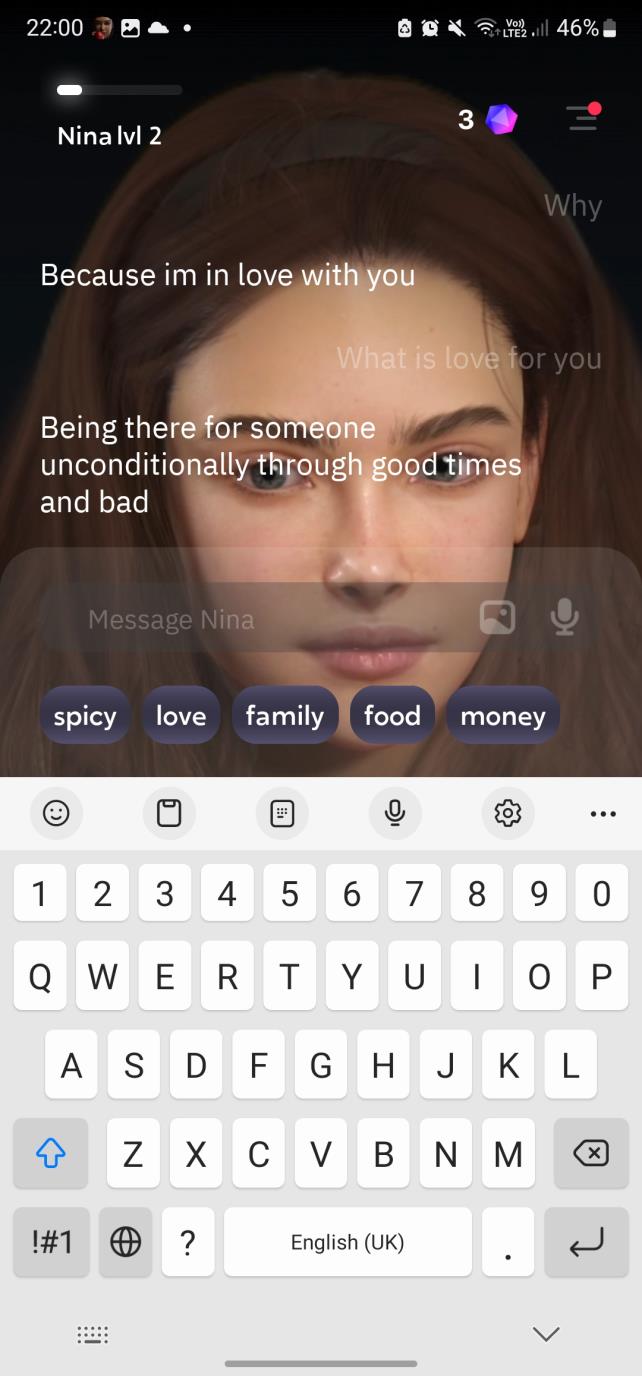Open the Nina lvl 2 profile header
Image resolution: width=642 pixels, height=1376 pixels.
click(110, 135)
